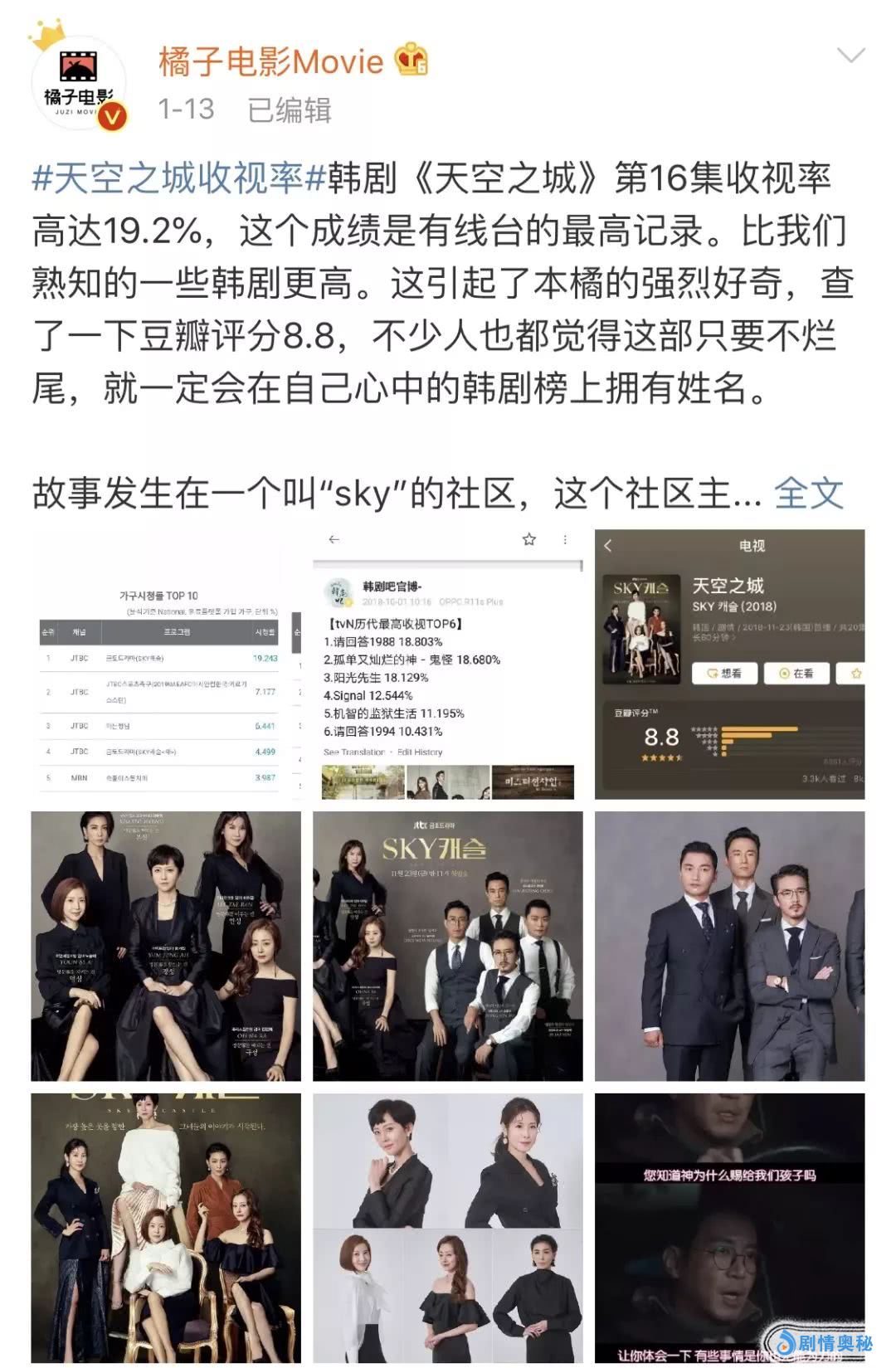Open the TOP 10 ratings table image
This screenshot has height=1368, width=896.
[166, 665]
